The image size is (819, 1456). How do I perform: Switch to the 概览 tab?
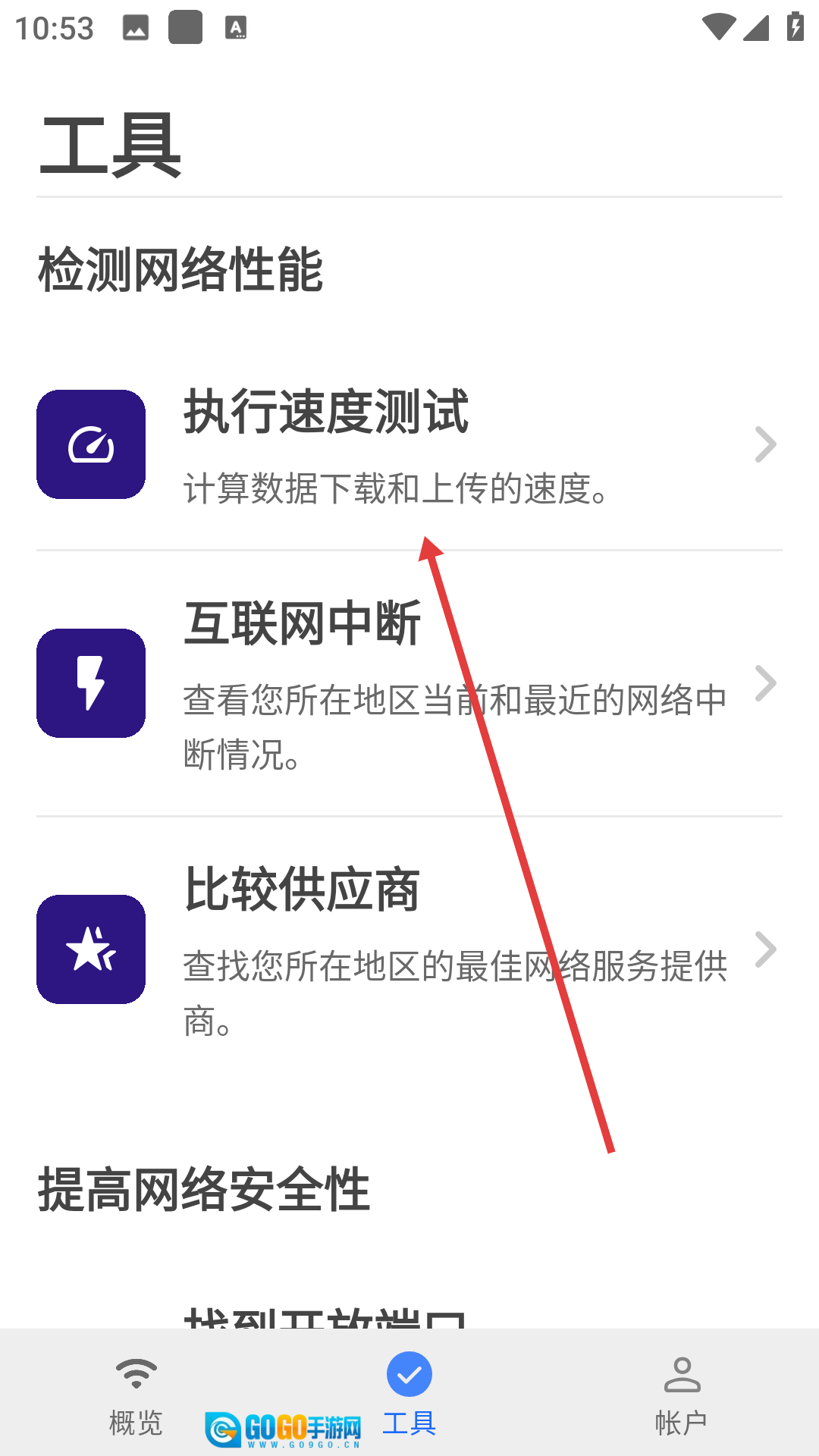click(x=136, y=1395)
